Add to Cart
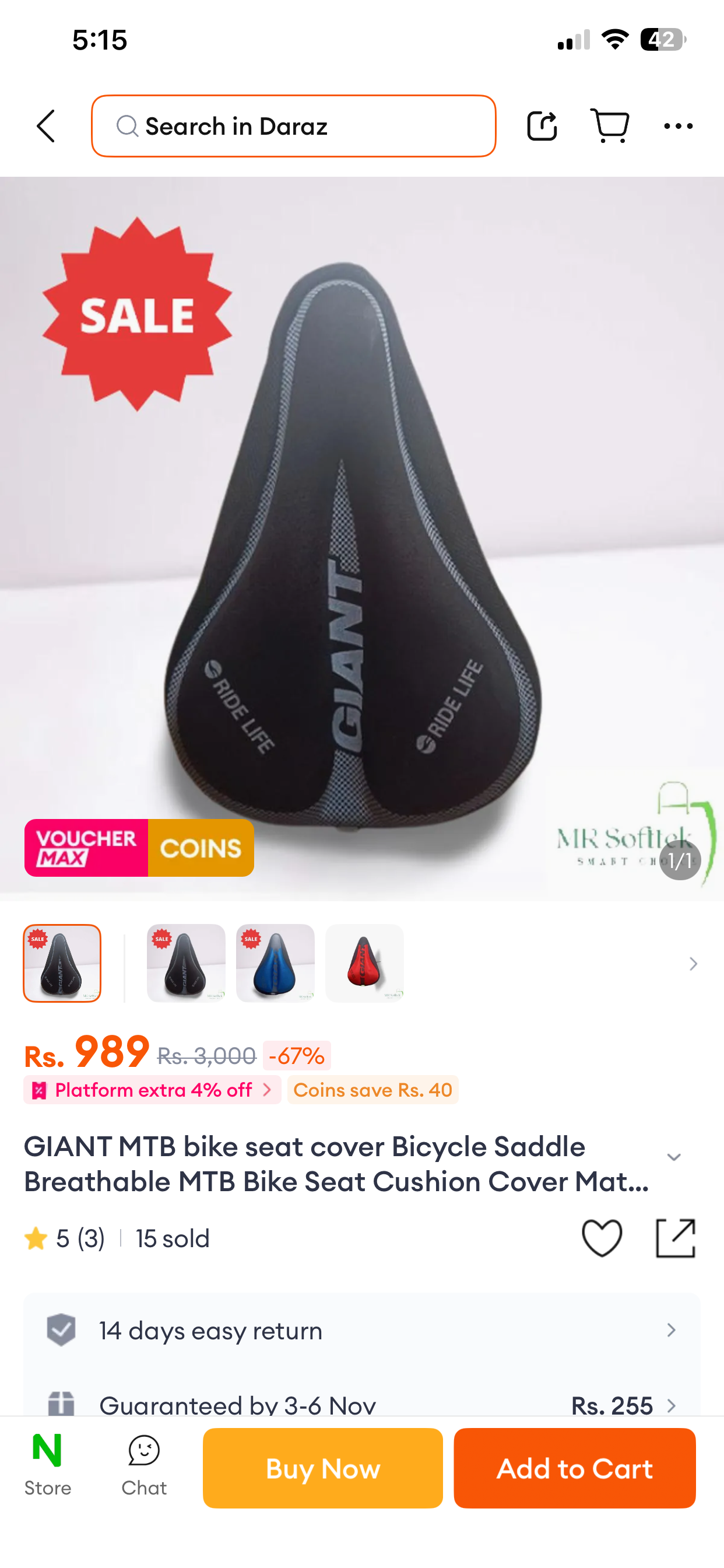 coord(574,1468)
